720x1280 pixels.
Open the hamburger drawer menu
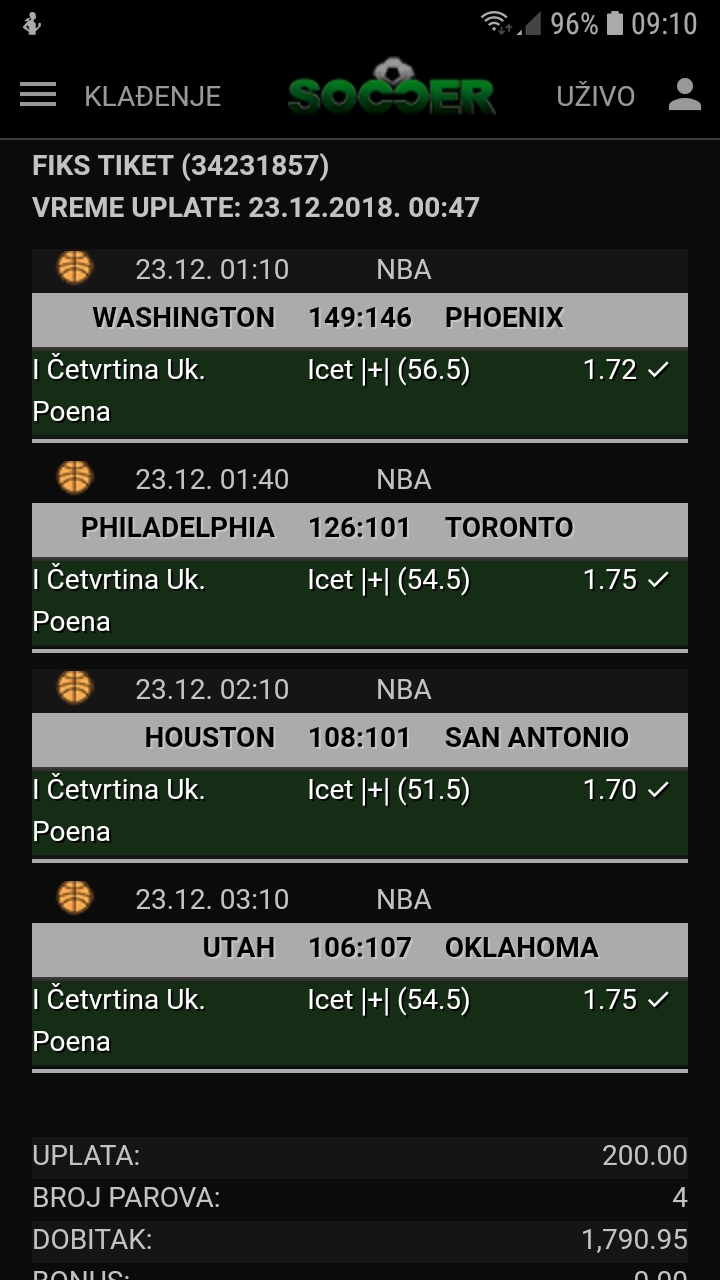tap(38, 95)
